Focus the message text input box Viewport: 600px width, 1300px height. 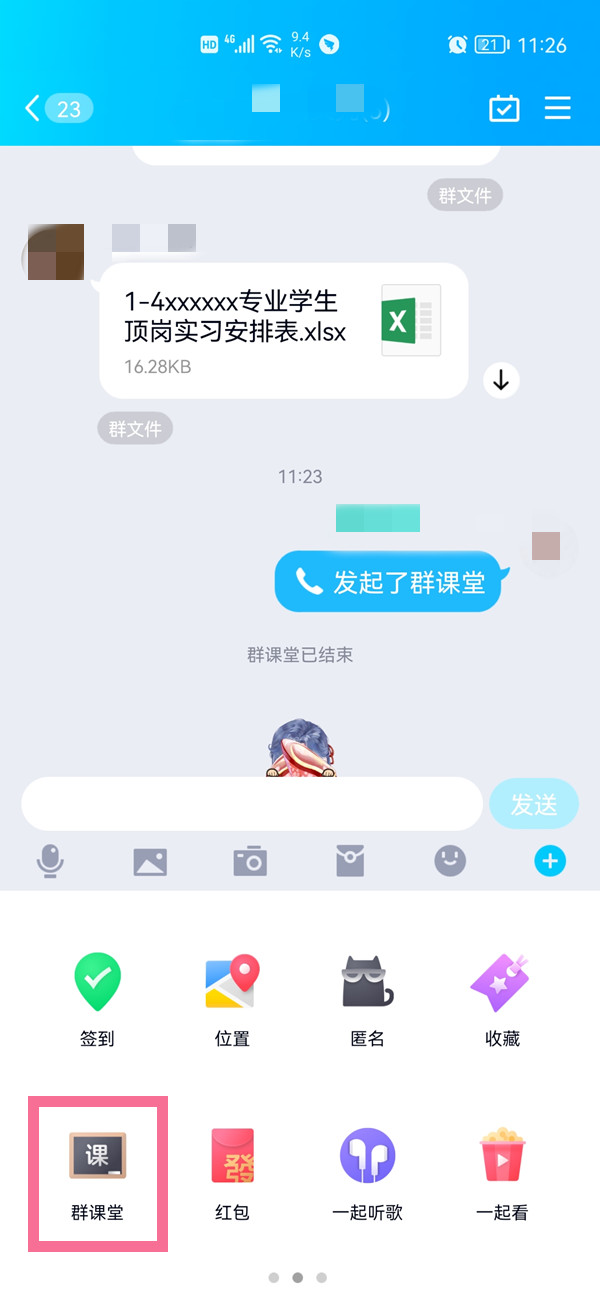pos(252,804)
